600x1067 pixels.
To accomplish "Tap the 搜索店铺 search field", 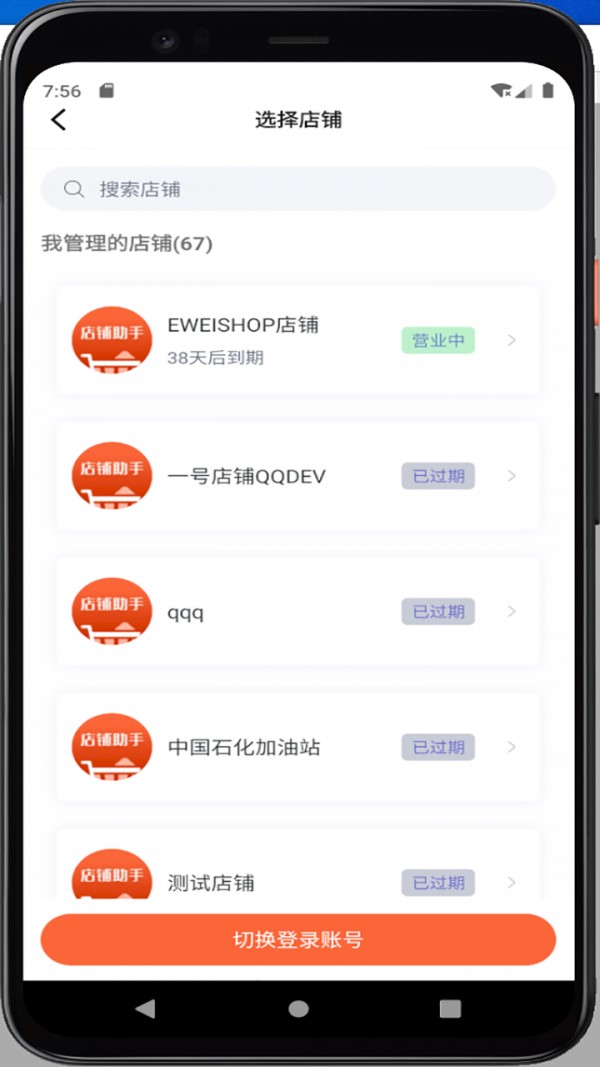I will click(x=298, y=189).
